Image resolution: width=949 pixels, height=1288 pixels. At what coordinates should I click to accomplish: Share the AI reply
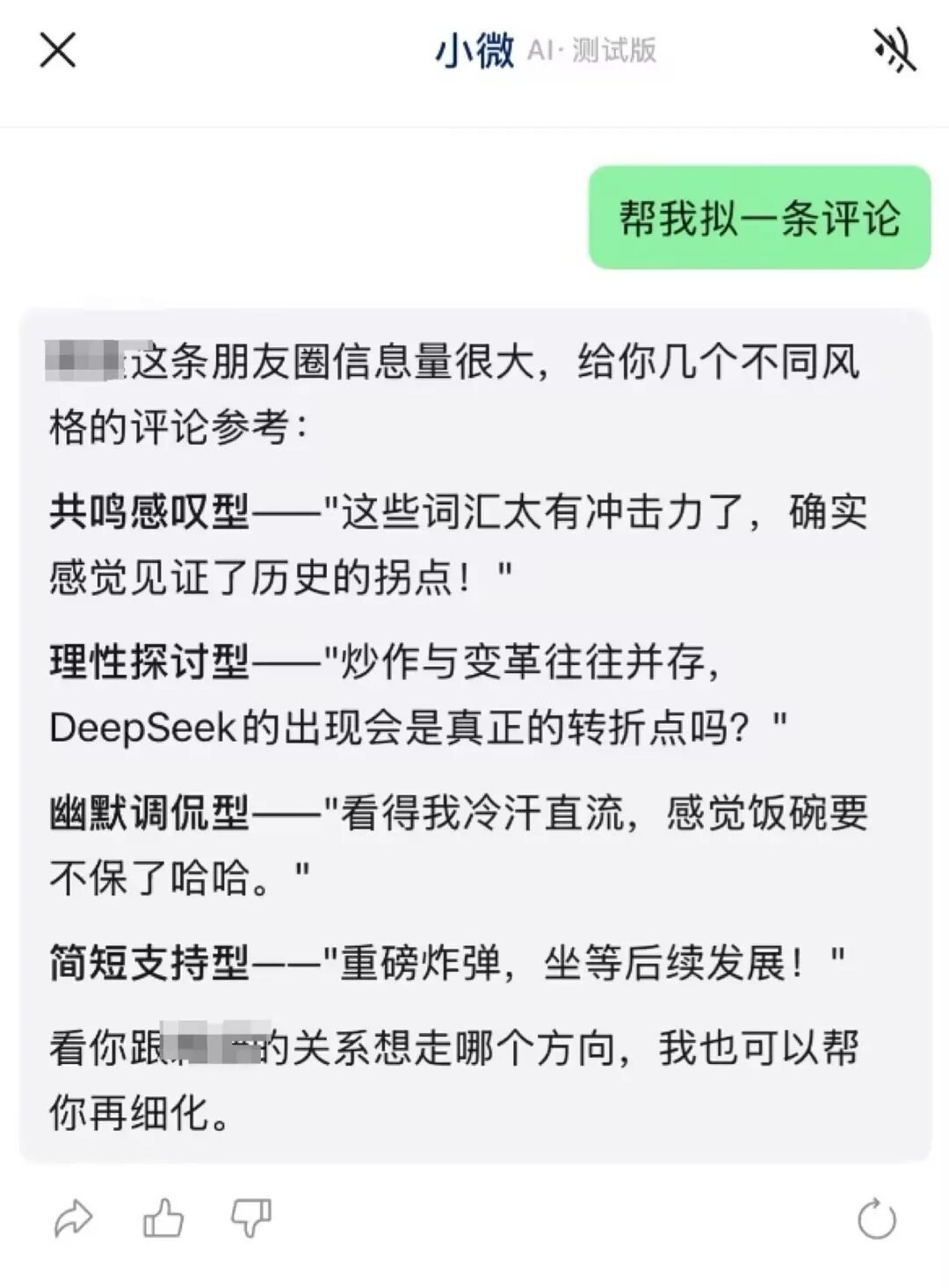[74, 1219]
